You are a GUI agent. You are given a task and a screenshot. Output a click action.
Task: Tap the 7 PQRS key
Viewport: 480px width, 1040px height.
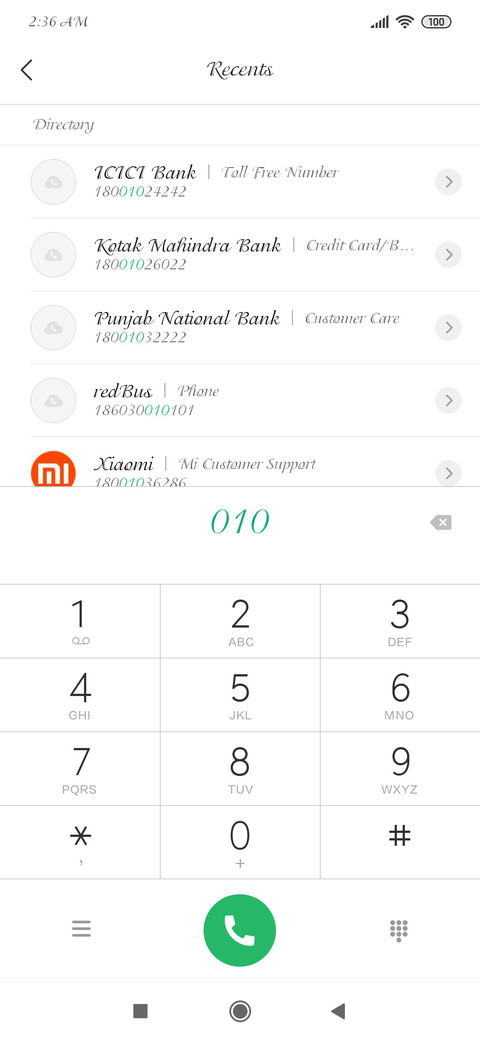tap(80, 769)
